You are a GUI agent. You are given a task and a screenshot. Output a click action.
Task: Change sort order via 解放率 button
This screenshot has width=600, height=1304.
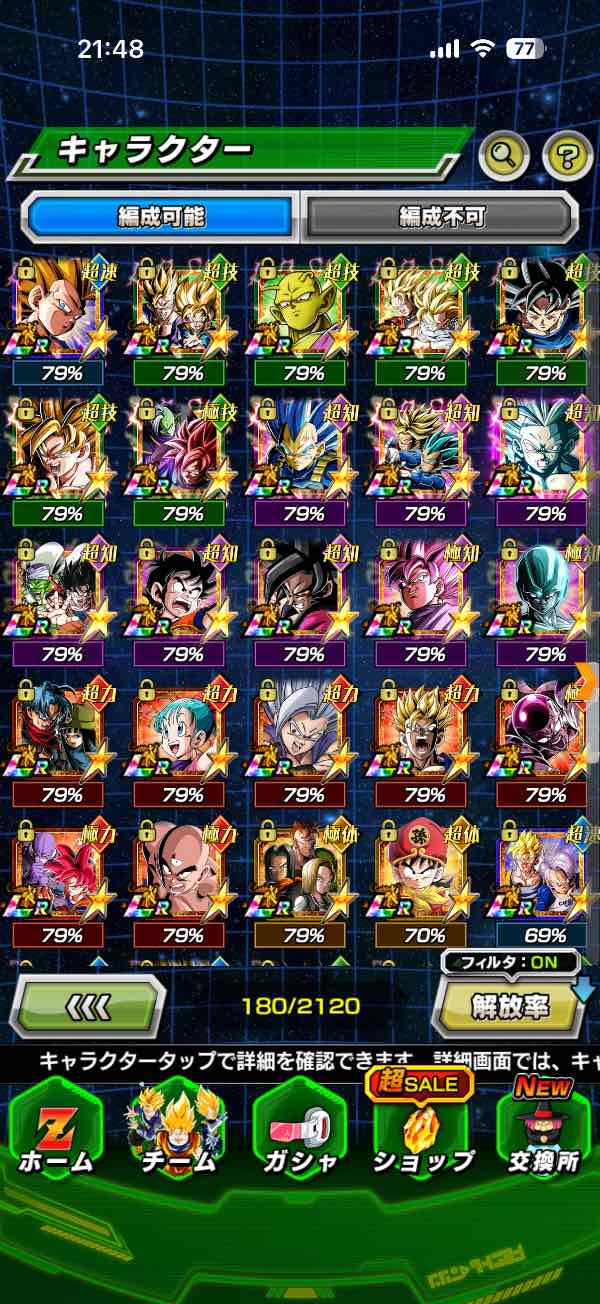[x=510, y=1005]
